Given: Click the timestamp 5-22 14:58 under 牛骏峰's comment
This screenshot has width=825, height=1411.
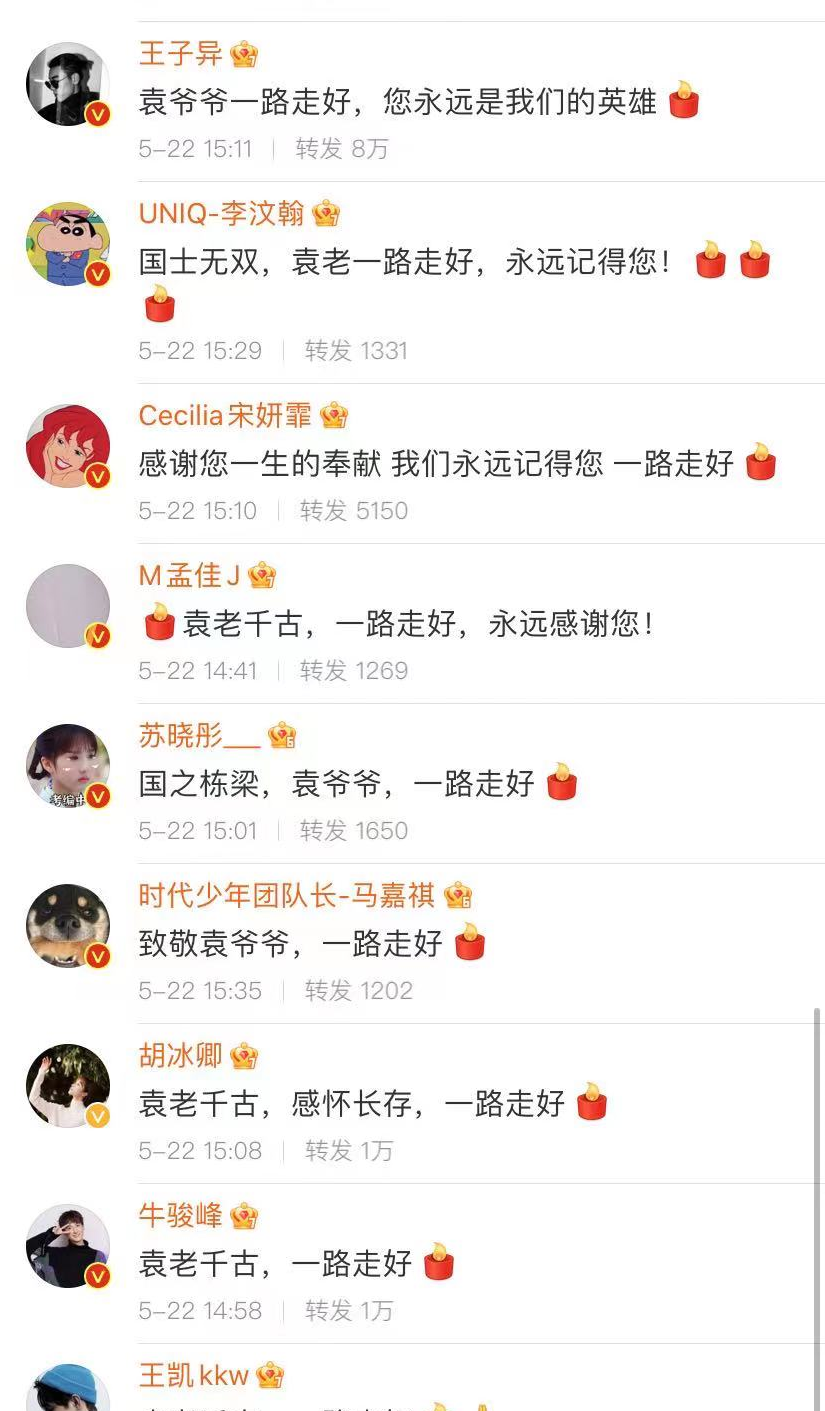Looking at the screenshot, I should [199, 1310].
